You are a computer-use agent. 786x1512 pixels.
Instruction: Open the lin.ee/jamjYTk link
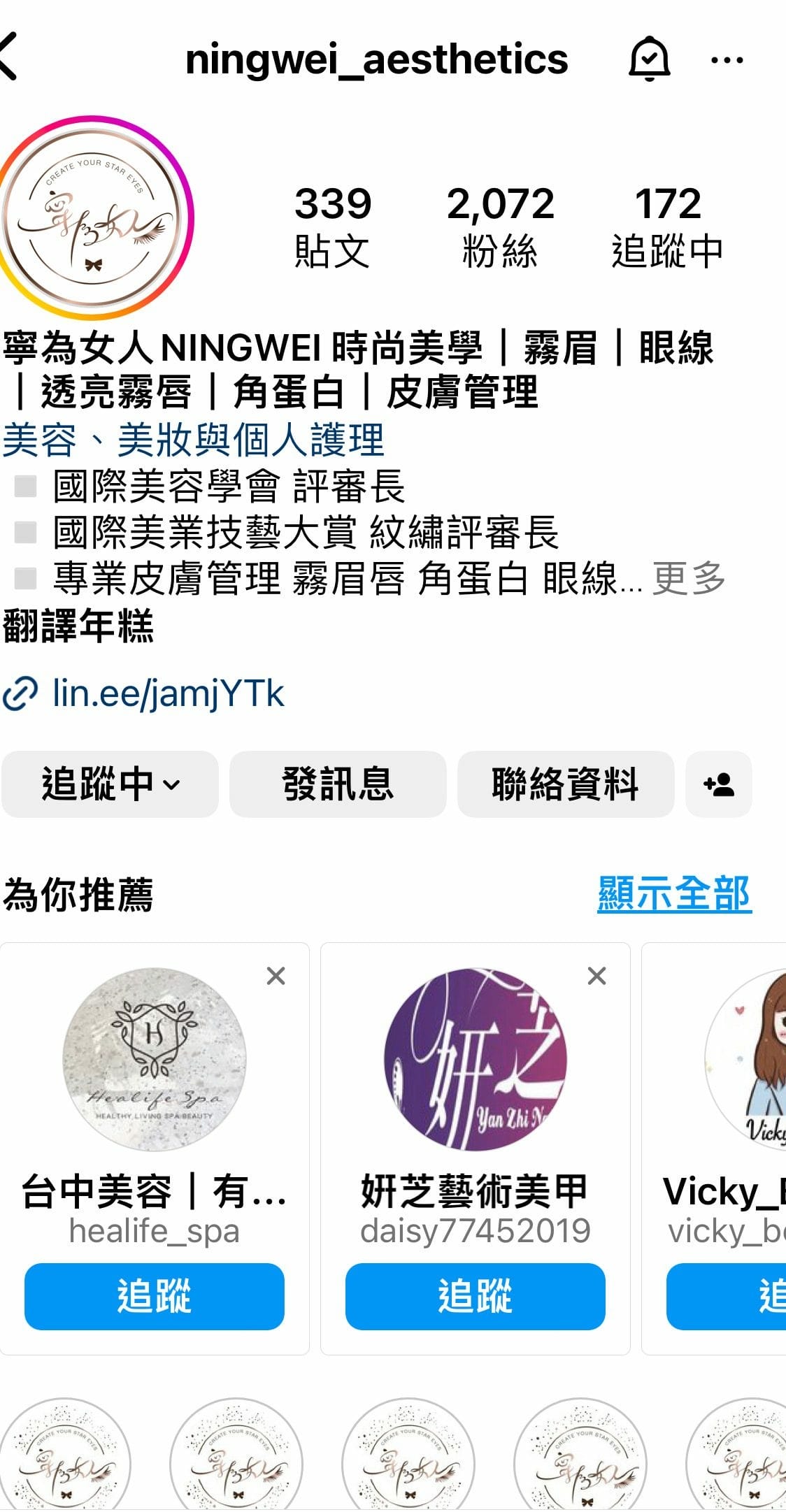point(168,694)
